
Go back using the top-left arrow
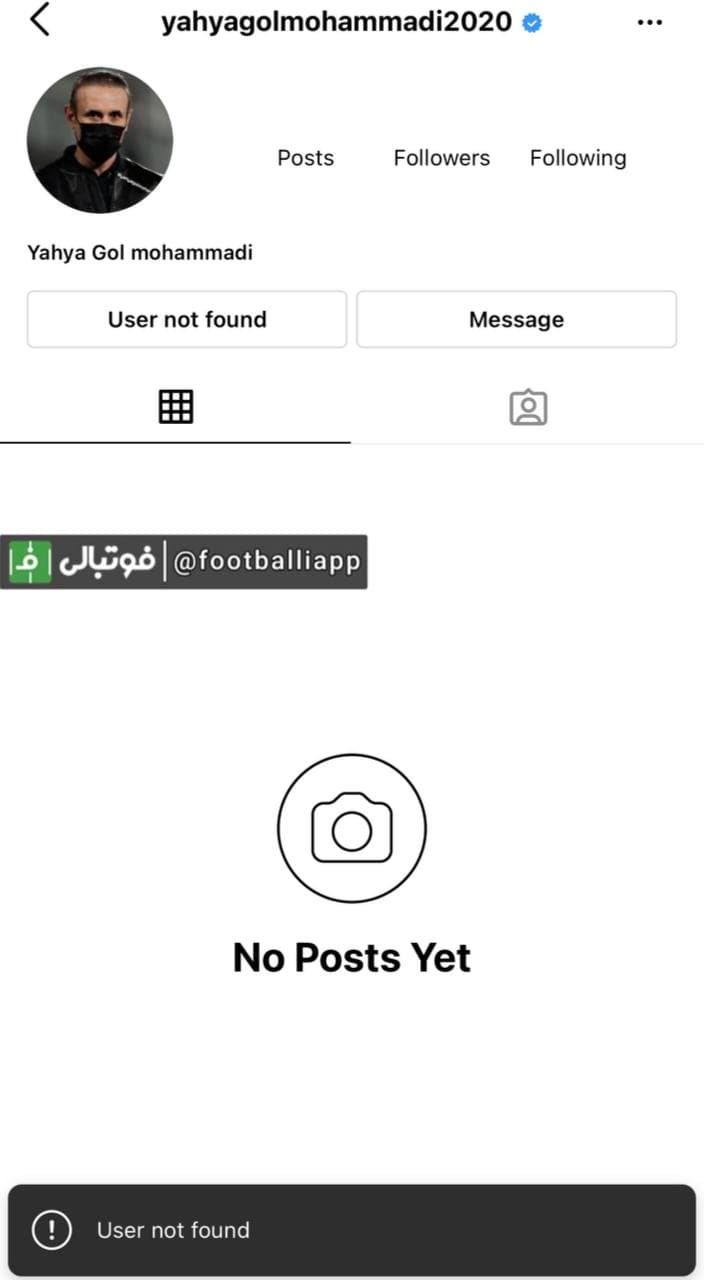[40, 20]
